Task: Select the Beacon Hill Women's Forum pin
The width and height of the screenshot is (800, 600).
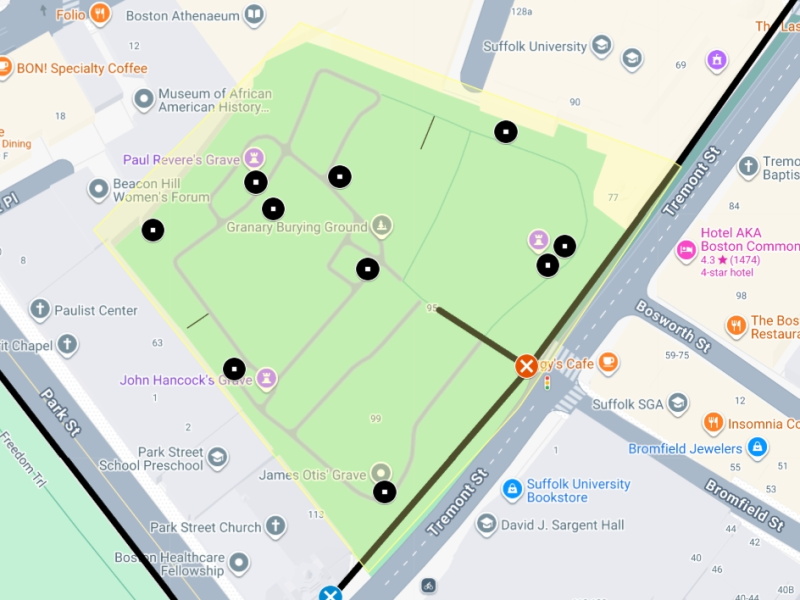Action: tap(98, 188)
